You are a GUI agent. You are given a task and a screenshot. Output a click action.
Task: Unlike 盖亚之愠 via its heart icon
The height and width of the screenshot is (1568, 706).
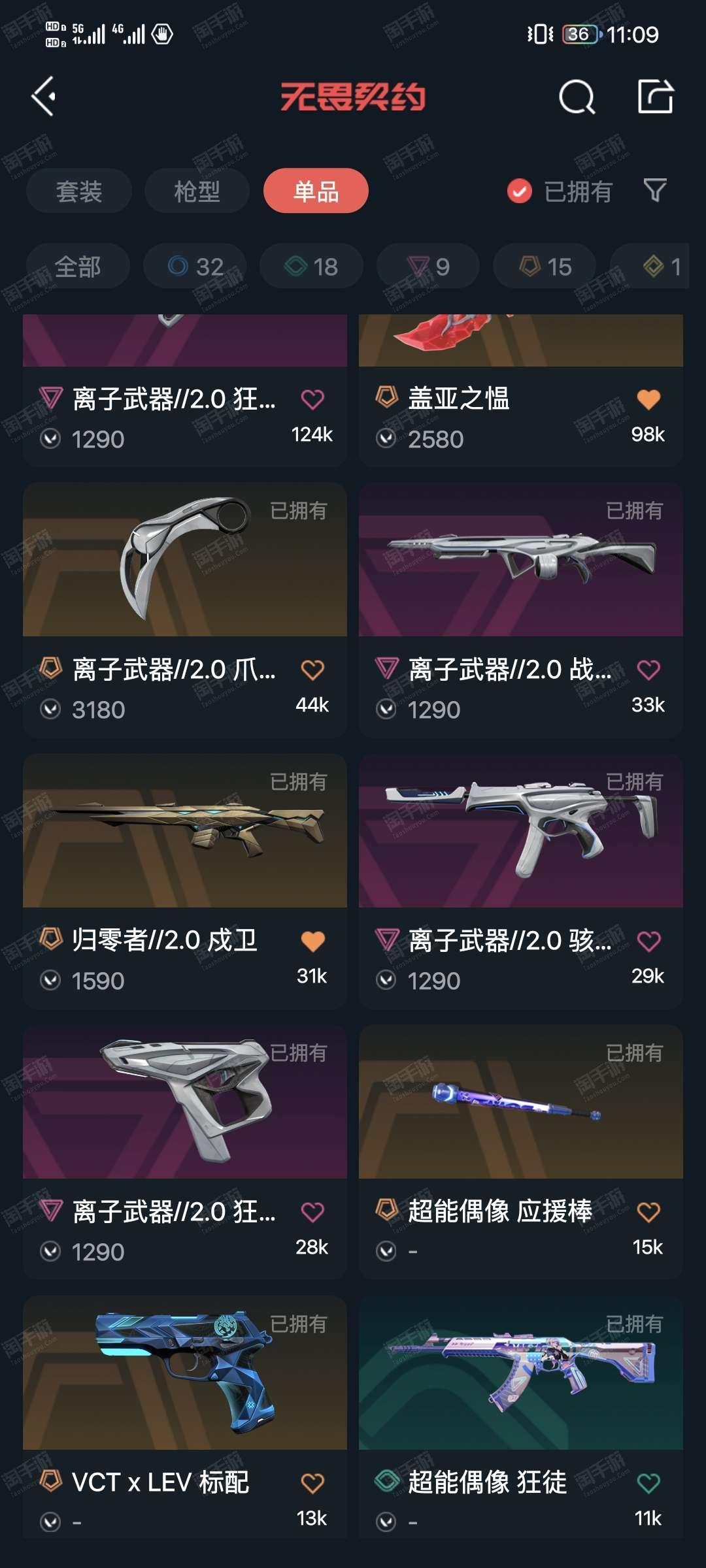pos(648,399)
